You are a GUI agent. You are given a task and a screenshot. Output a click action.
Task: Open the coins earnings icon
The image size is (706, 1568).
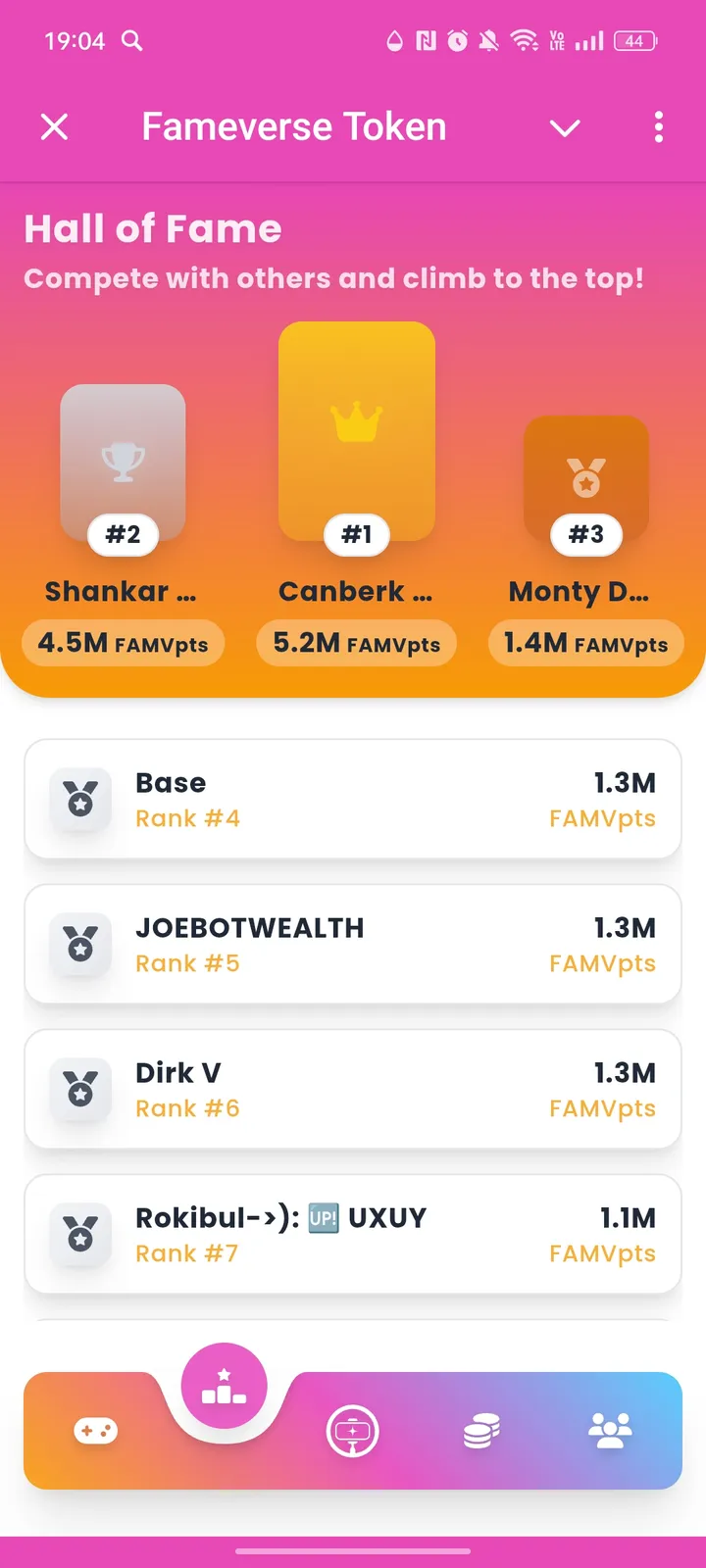(x=479, y=1431)
